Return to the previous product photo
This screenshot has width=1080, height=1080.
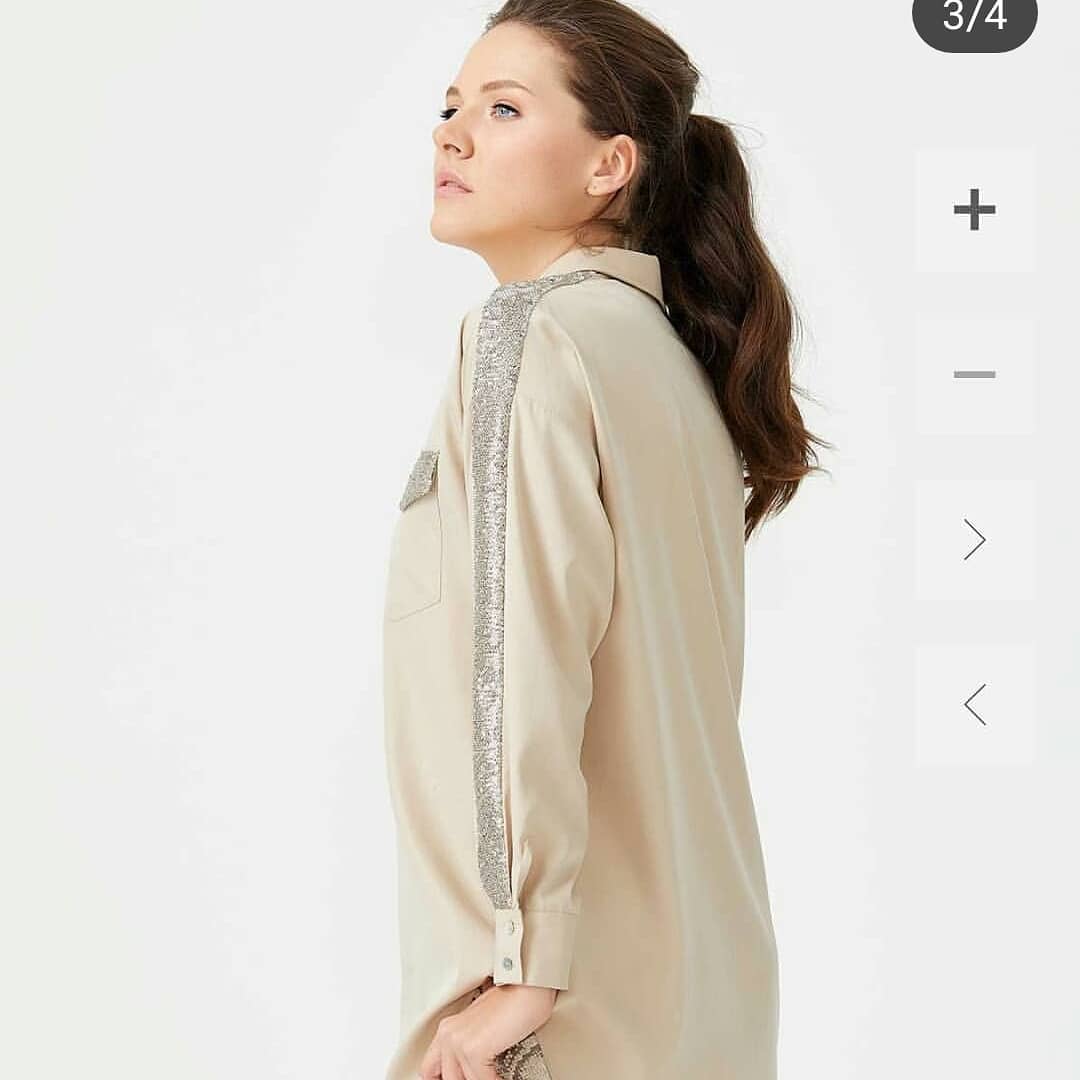[975, 705]
